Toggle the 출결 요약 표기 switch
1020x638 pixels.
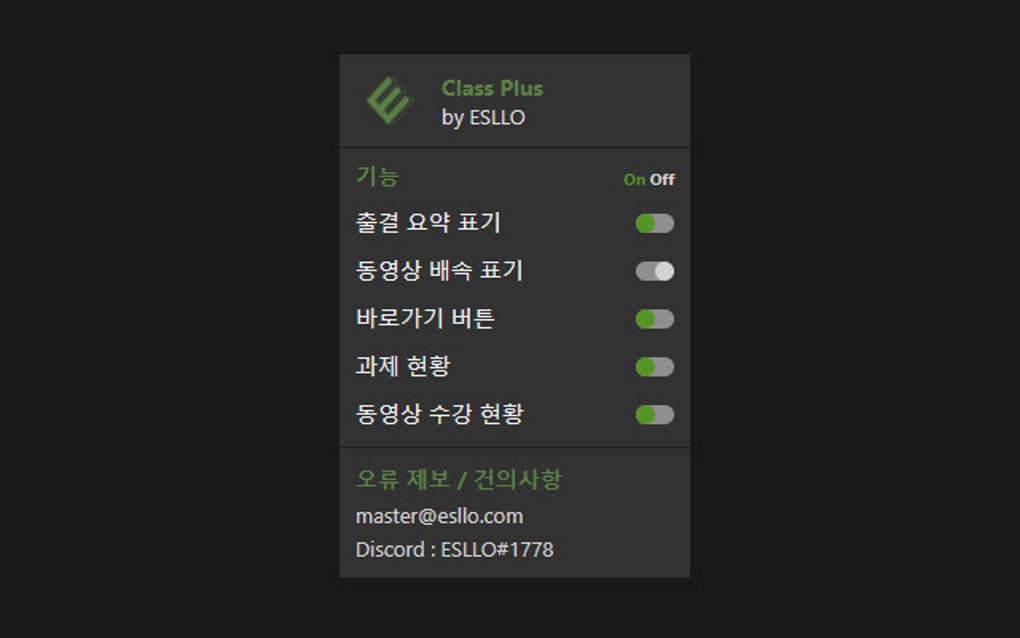click(654, 223)
